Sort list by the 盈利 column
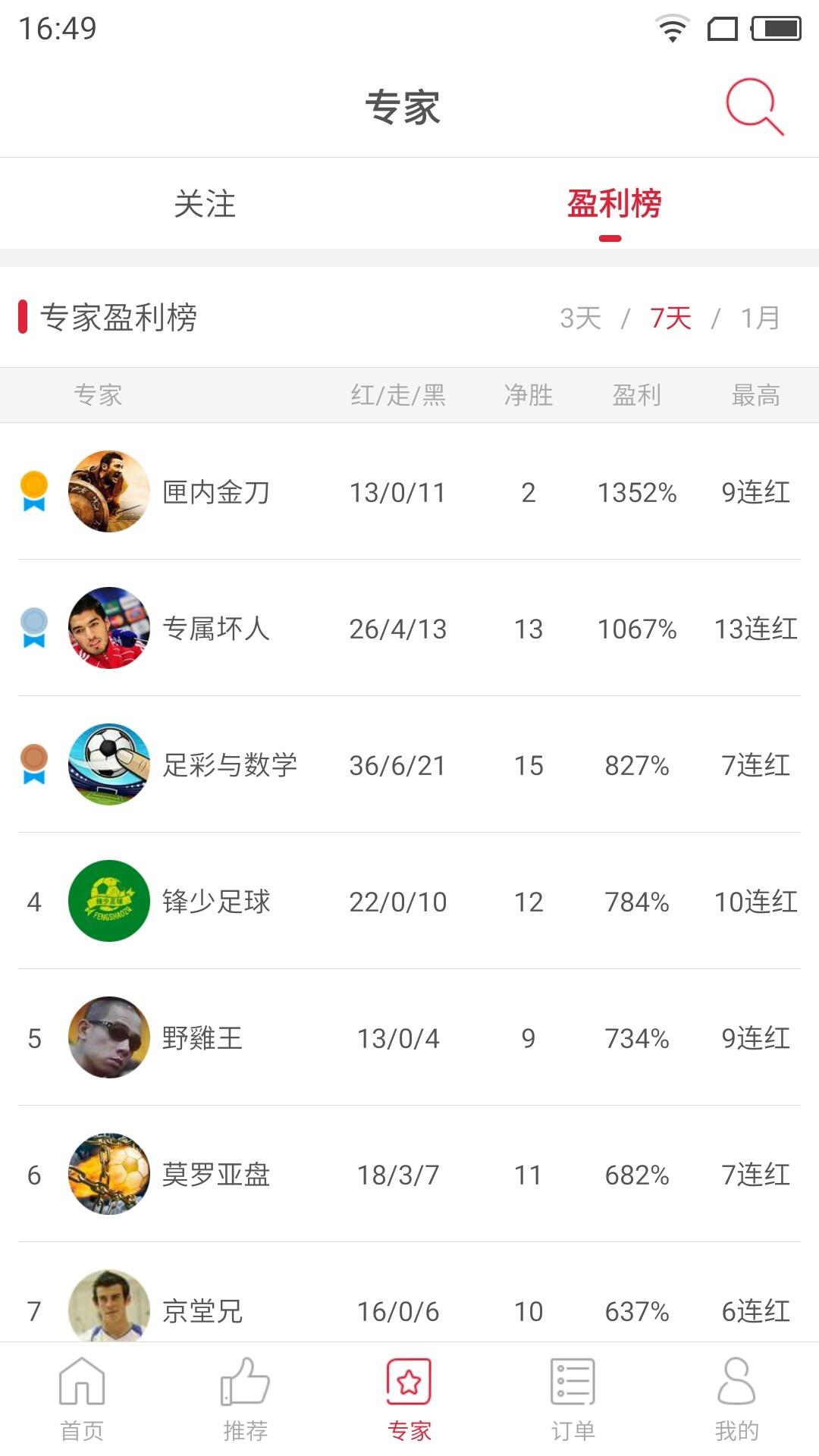819x1456 pixels. 637,395
